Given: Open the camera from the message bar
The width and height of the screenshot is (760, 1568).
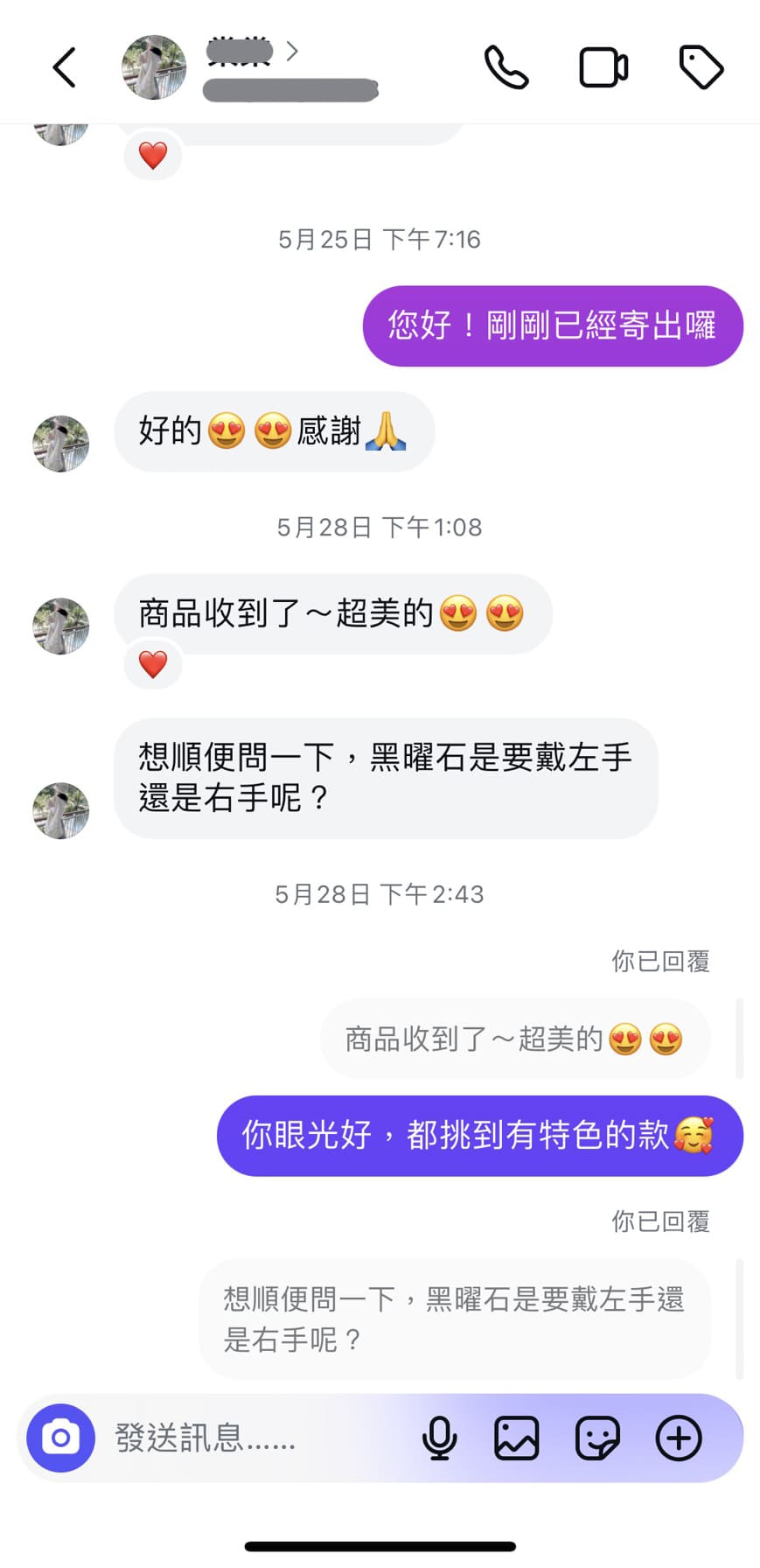Looking at the screenshot, I should [60, 1438].
